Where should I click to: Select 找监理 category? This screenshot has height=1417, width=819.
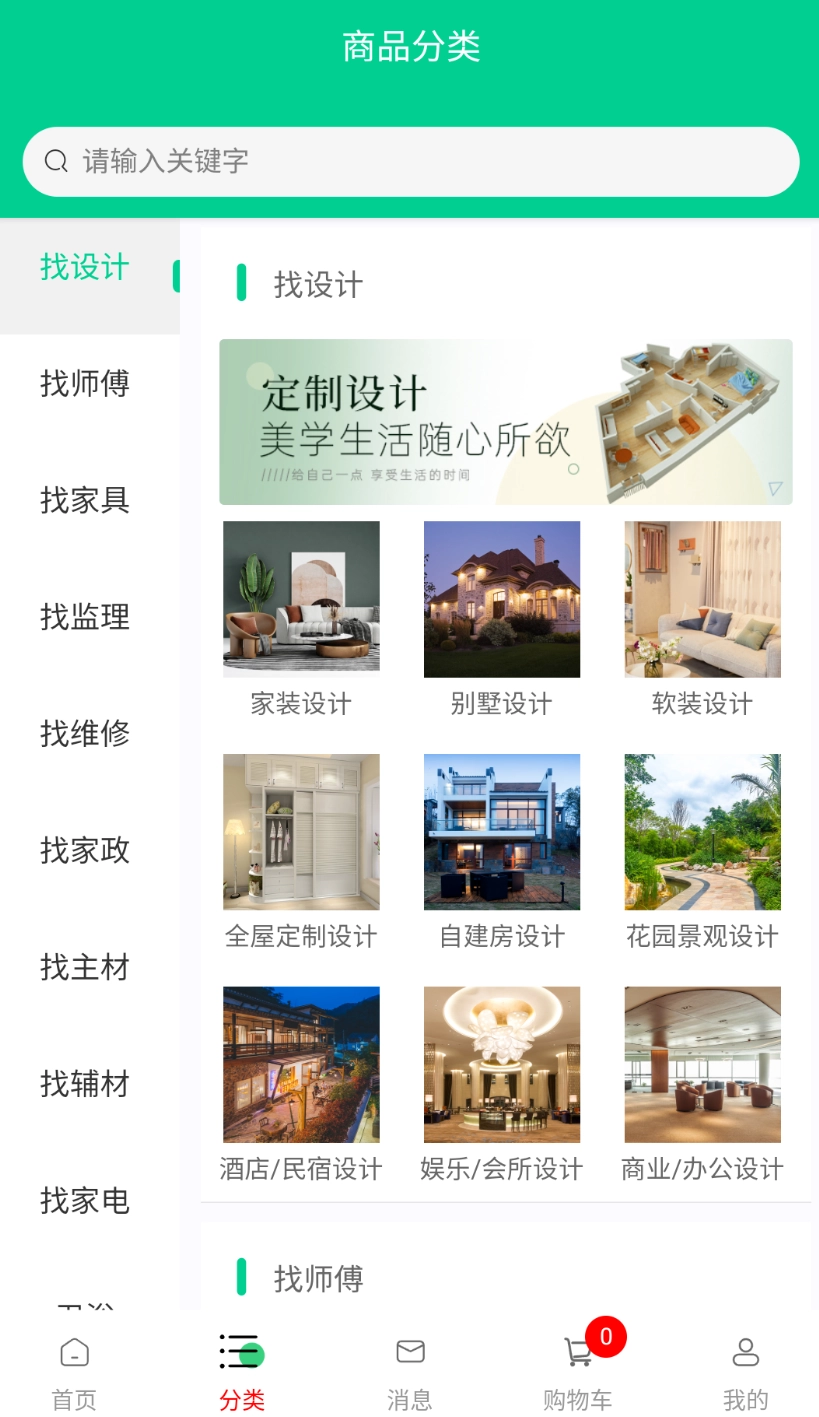tap(85, 617)
